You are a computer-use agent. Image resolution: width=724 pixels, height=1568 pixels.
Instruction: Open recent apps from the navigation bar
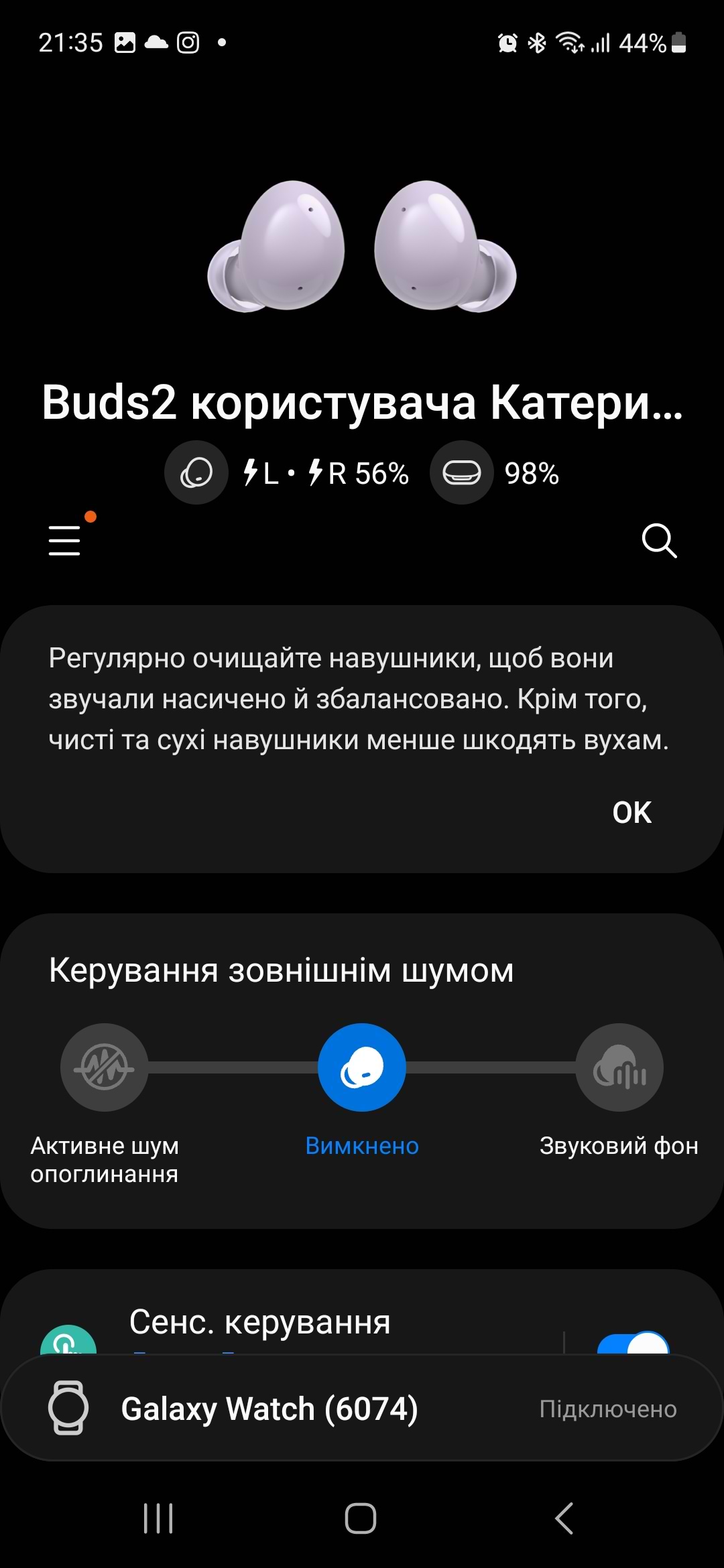[x=158, y=1518]
